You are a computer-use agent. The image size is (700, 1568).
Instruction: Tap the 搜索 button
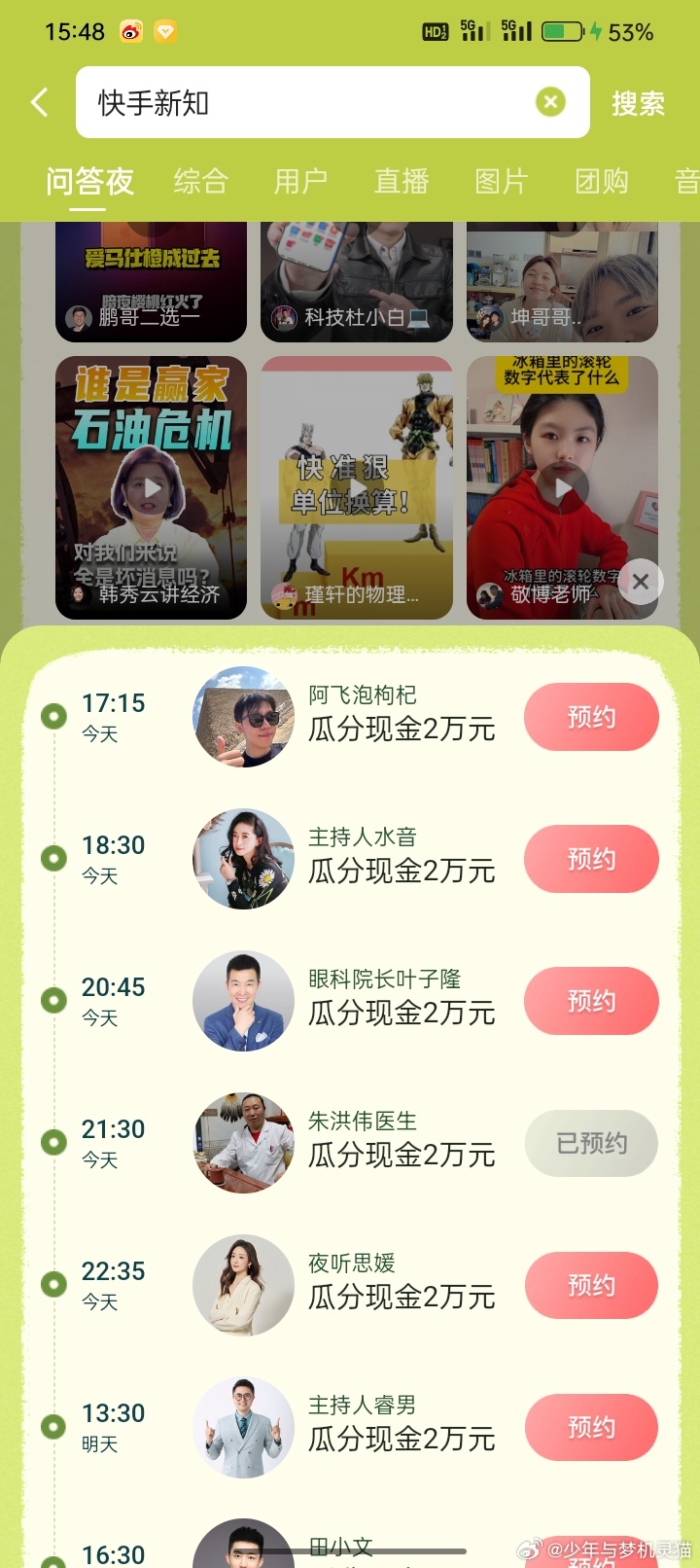click(x=638, y=103)
